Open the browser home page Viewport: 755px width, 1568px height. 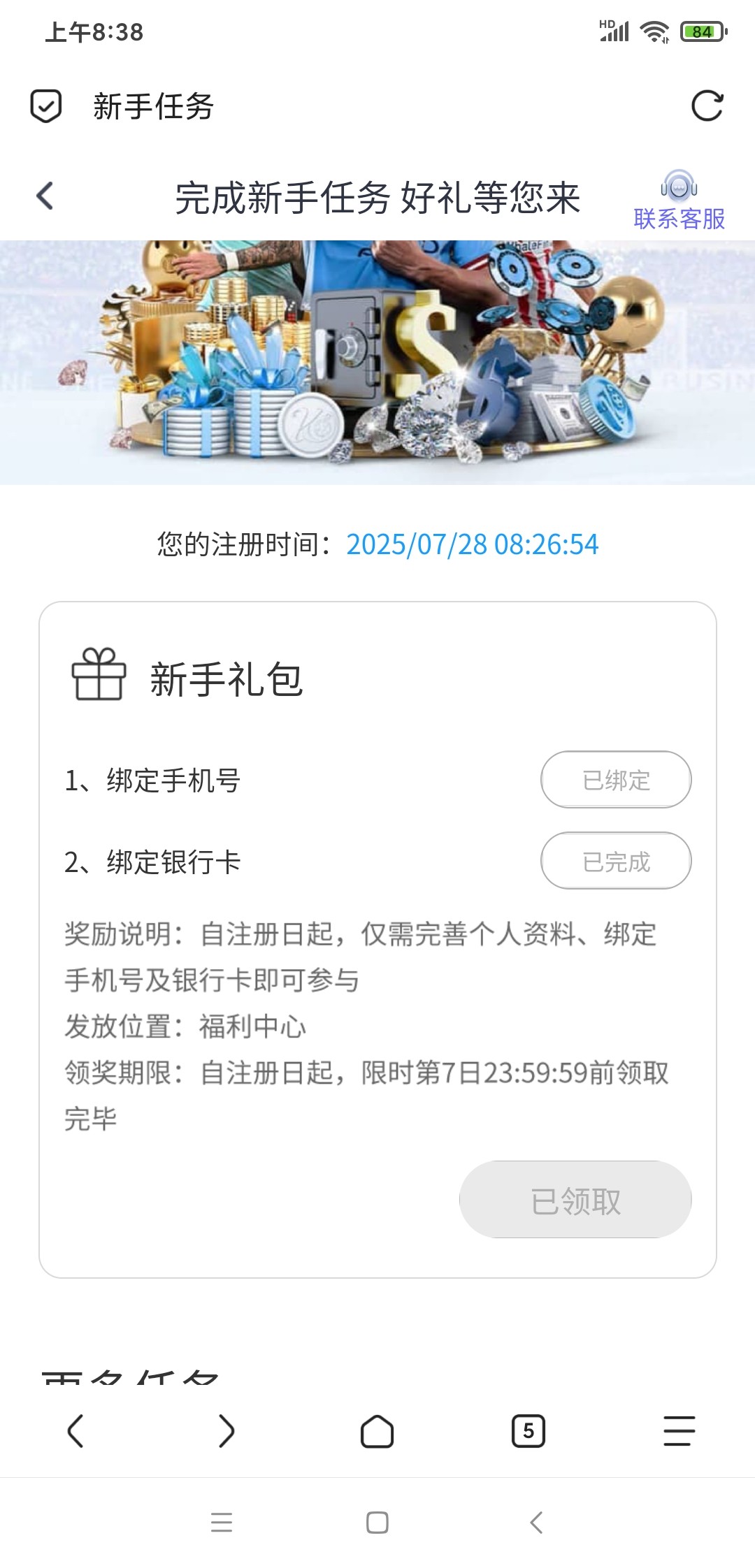pos(377,1431)
